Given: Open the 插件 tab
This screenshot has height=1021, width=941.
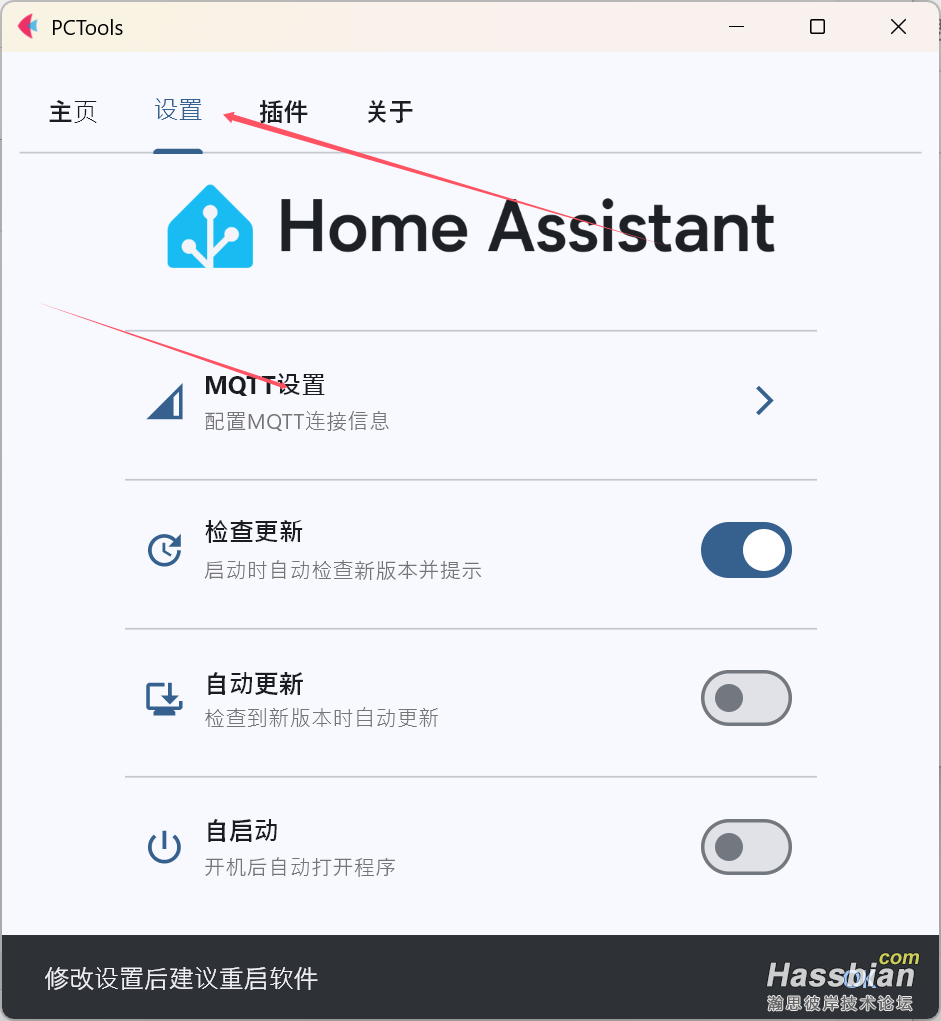Looking at the screenshot, I should [x=283, y=112].
